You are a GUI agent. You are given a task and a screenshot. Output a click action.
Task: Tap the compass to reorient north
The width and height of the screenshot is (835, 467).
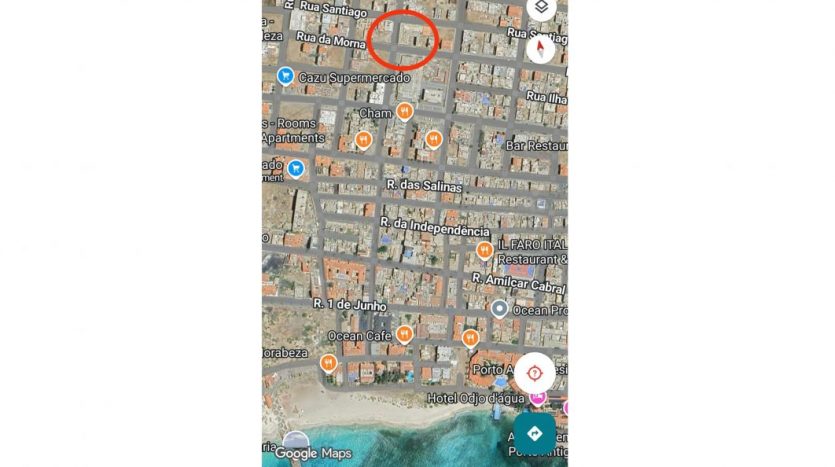[540, 49]
